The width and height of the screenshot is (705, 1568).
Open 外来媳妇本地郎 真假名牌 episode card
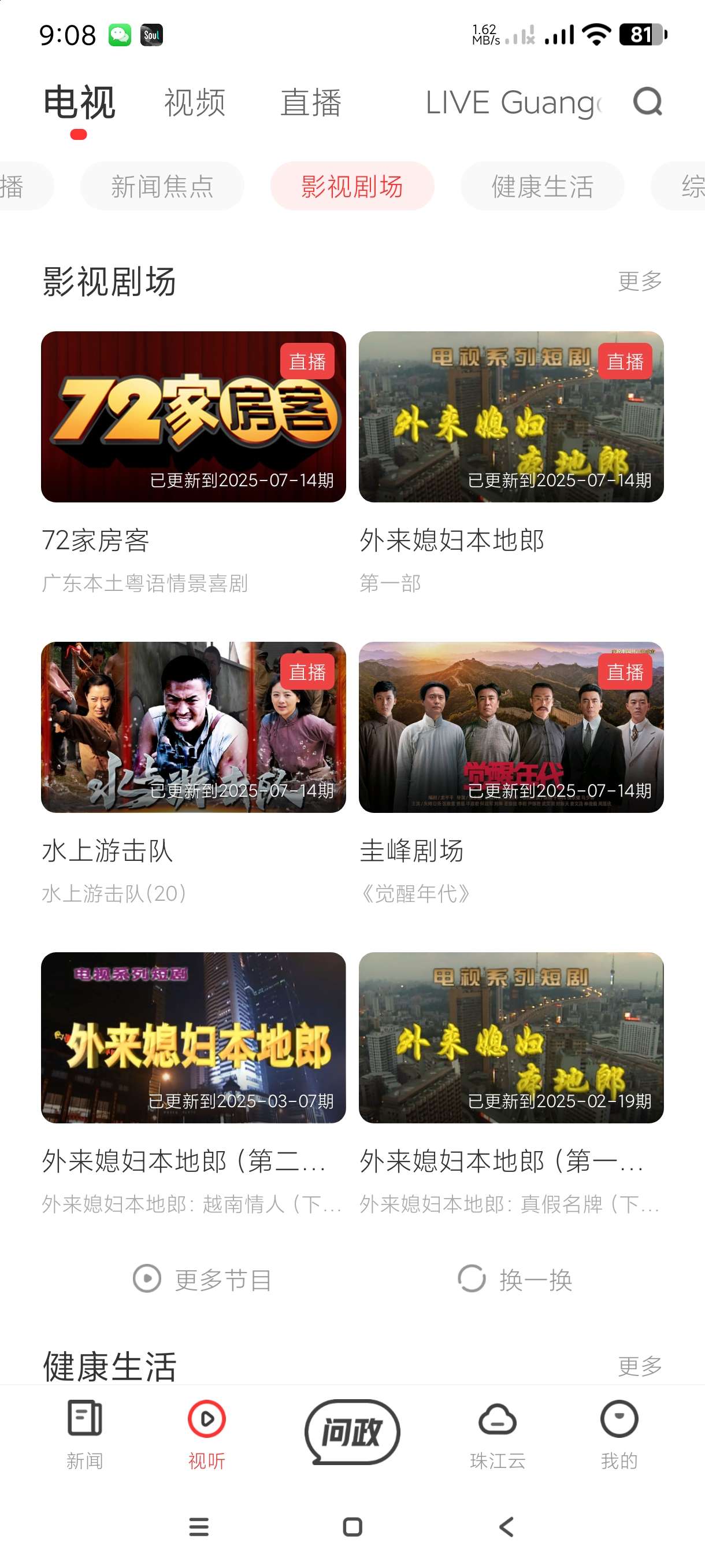[511, 1038]
